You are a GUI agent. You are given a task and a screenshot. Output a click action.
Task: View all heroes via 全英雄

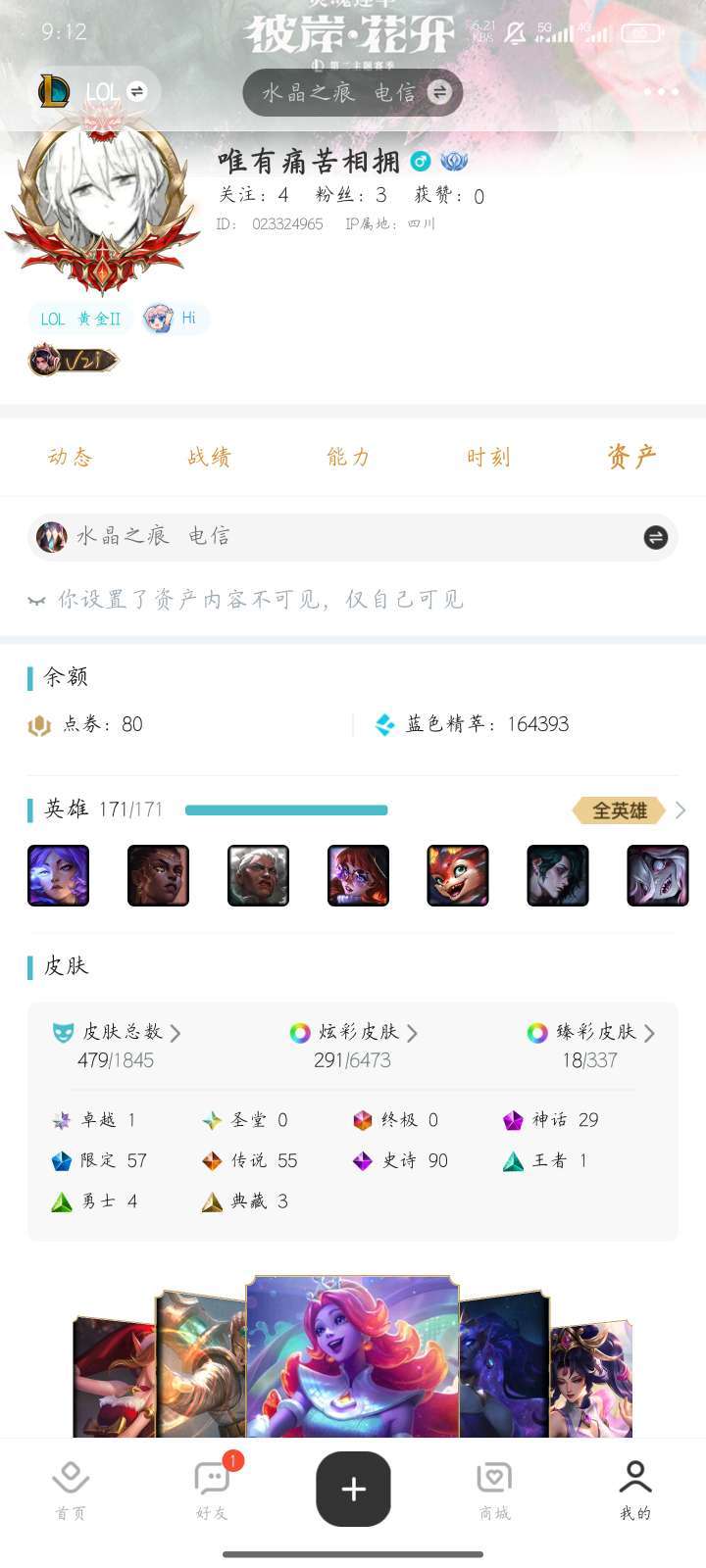coord(622,810)
